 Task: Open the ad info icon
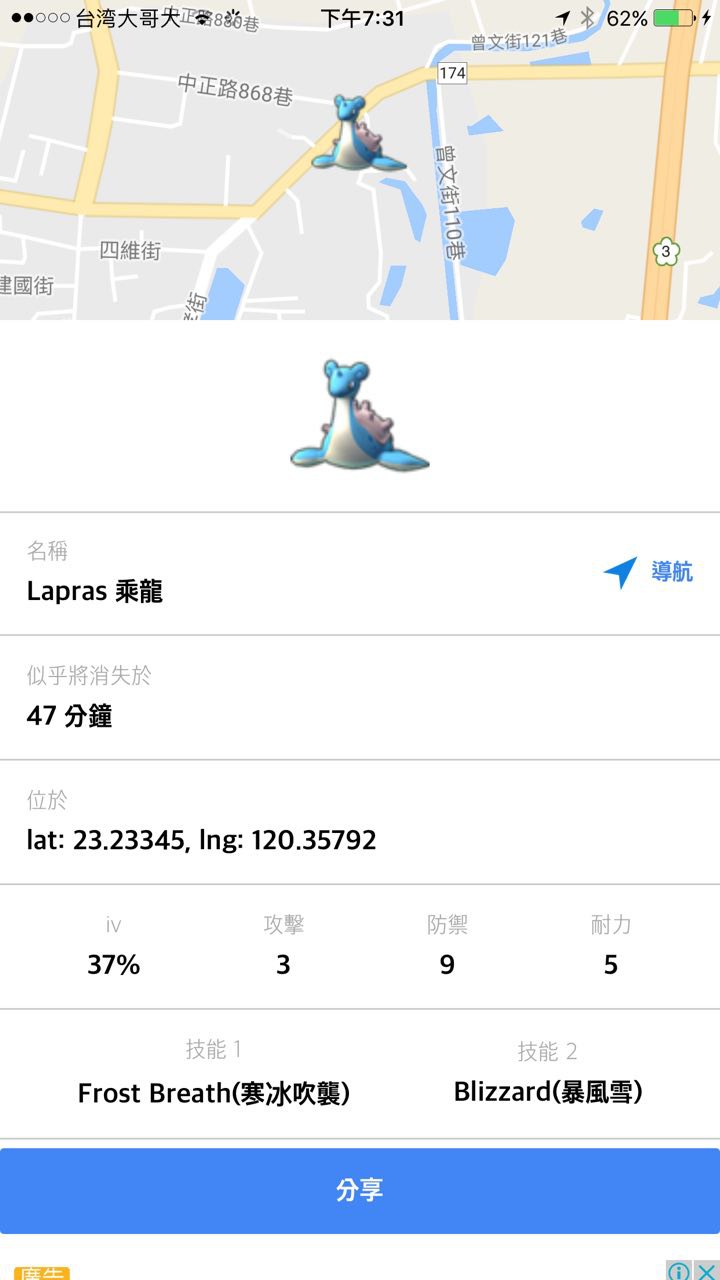679,1271
